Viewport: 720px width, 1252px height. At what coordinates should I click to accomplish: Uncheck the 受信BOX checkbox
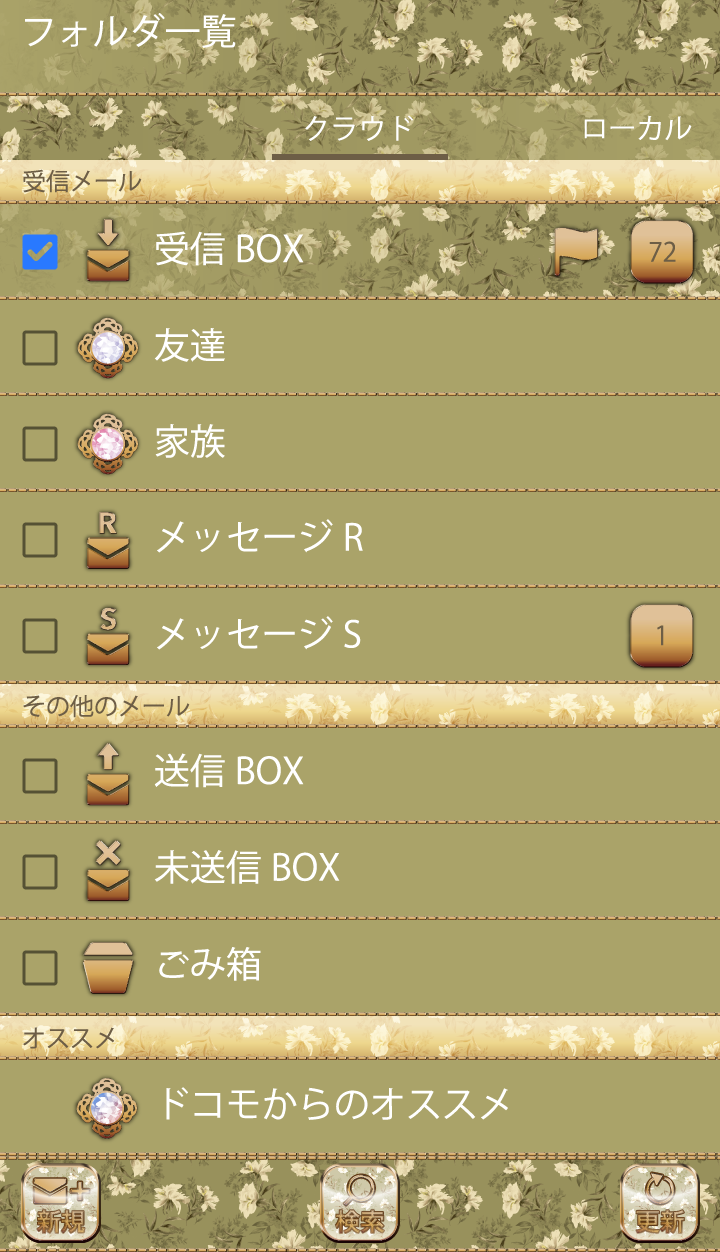[40, 251]
